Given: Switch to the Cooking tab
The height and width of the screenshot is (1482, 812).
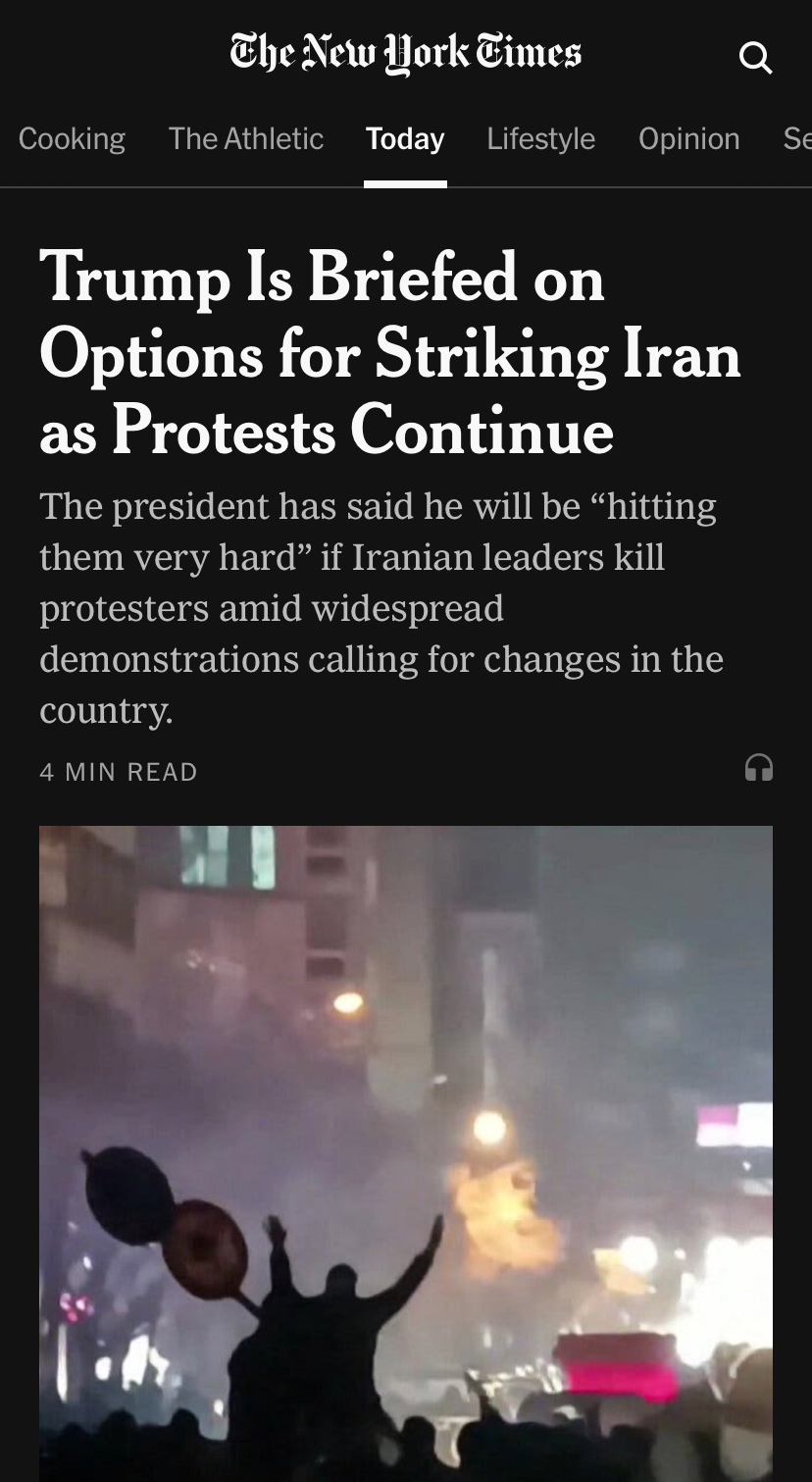Looking at the screenshot, I should coord(72,139).
